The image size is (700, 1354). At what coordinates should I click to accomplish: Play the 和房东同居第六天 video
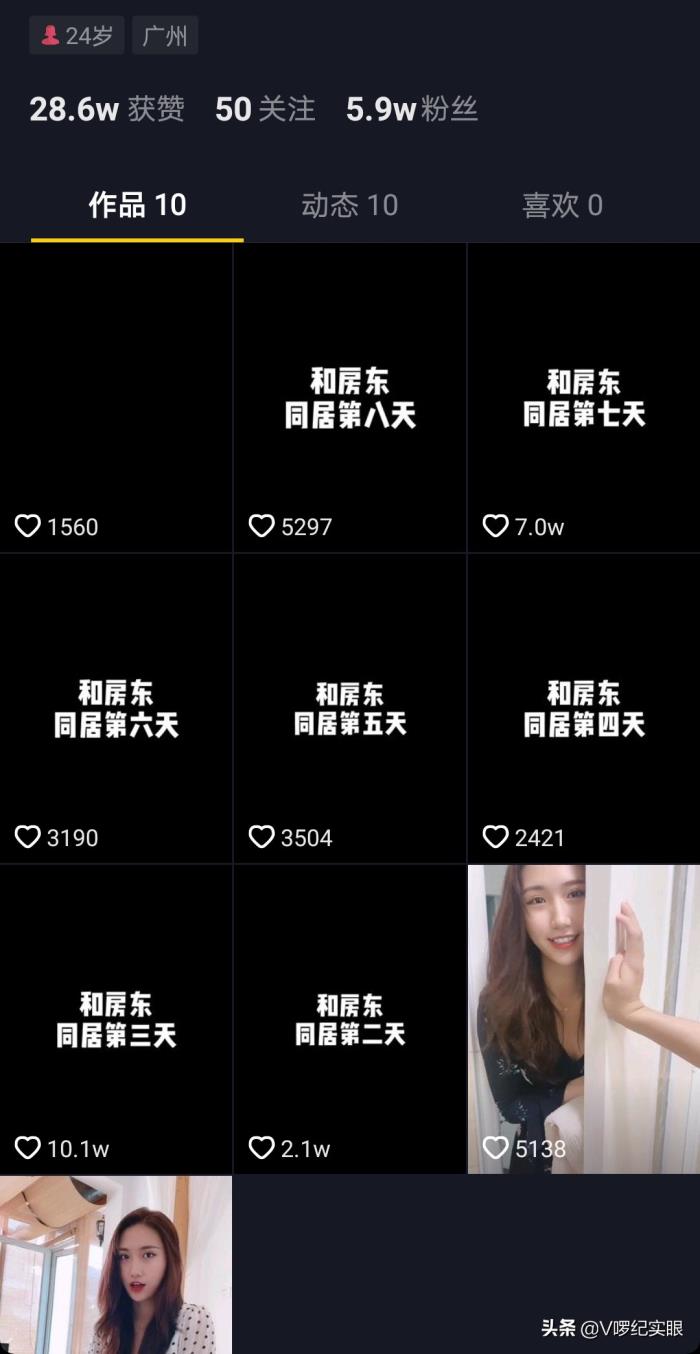point(116,708)
